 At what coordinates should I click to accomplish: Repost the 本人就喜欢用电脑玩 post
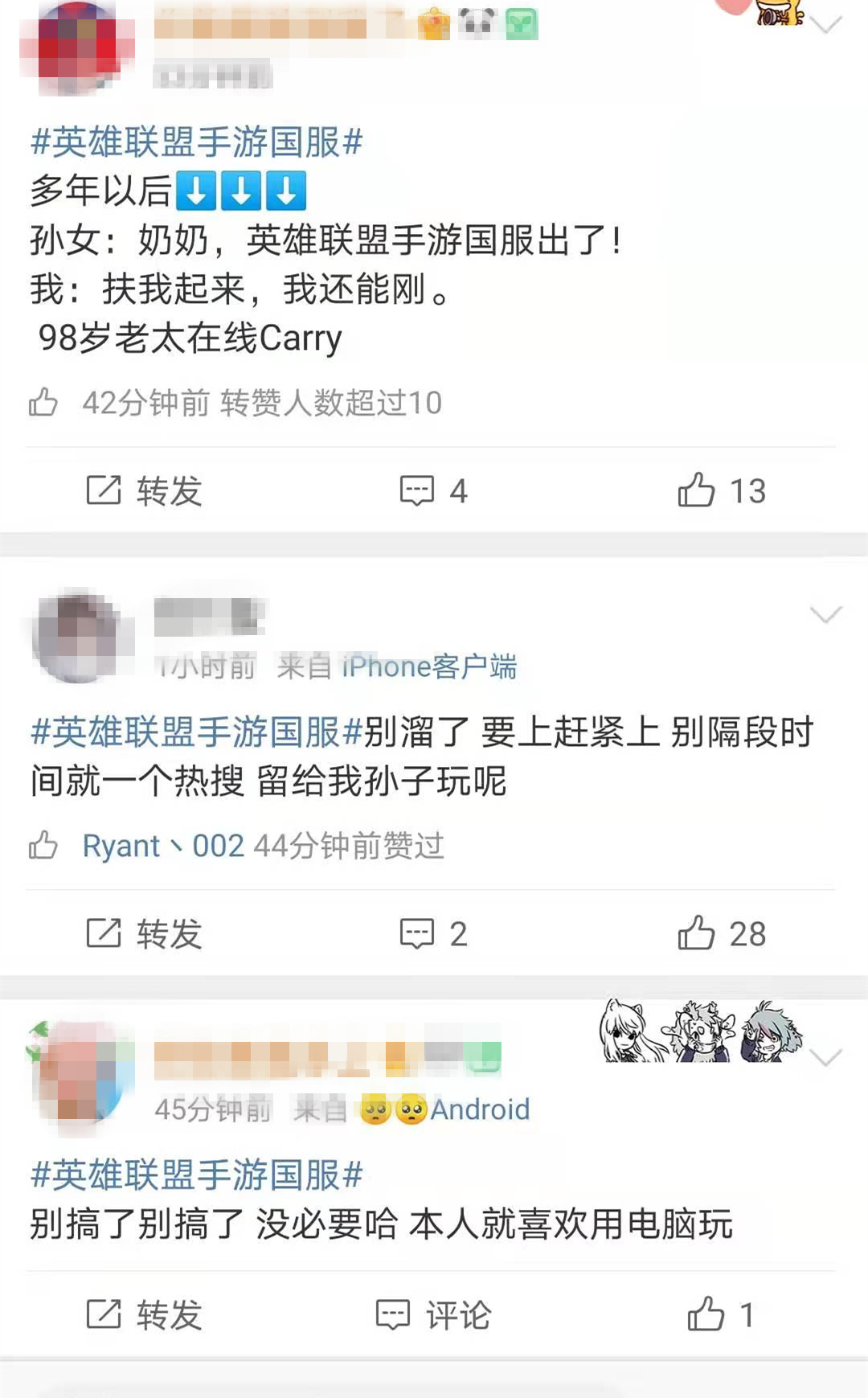pyautogui.click(x=145, y=1315)
